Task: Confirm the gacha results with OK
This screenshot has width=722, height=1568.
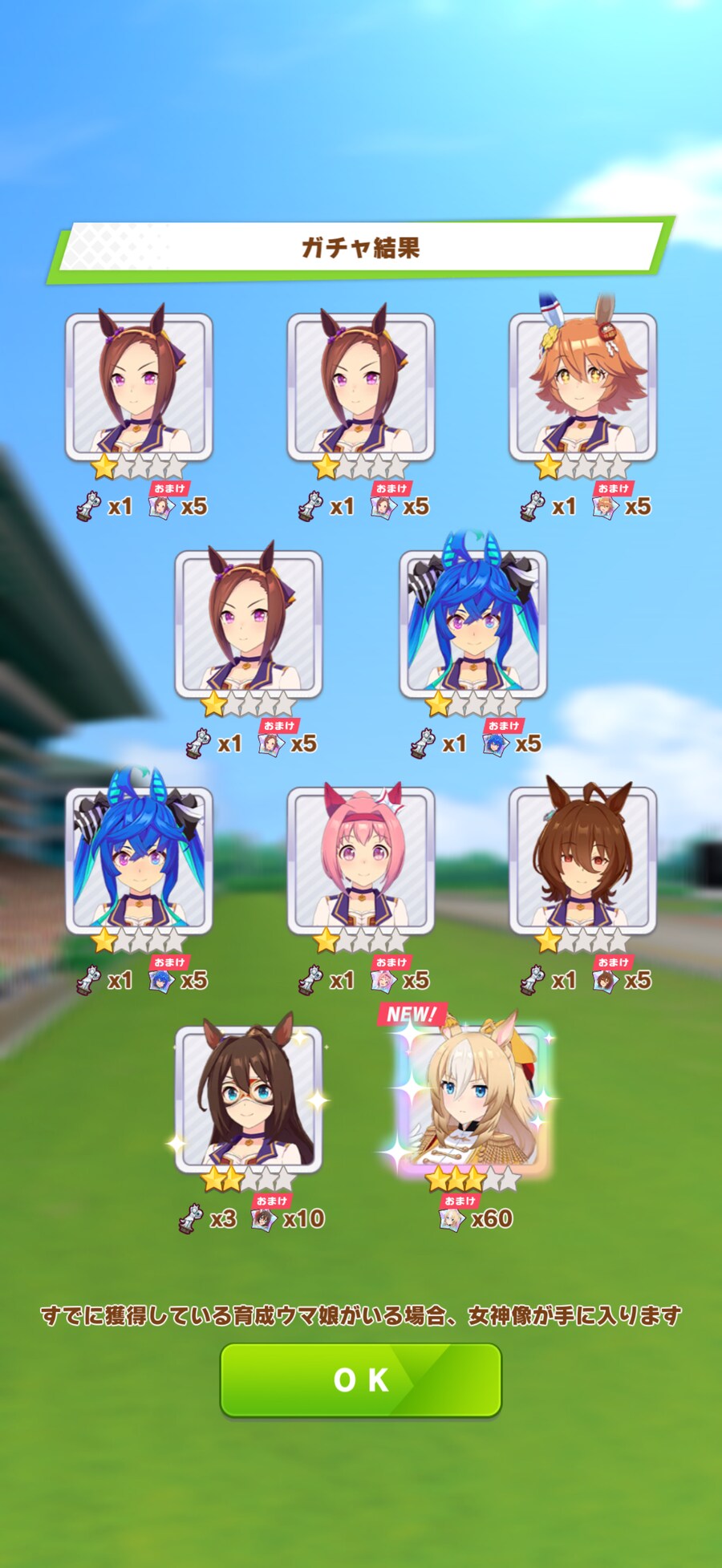Action: 361,1380
